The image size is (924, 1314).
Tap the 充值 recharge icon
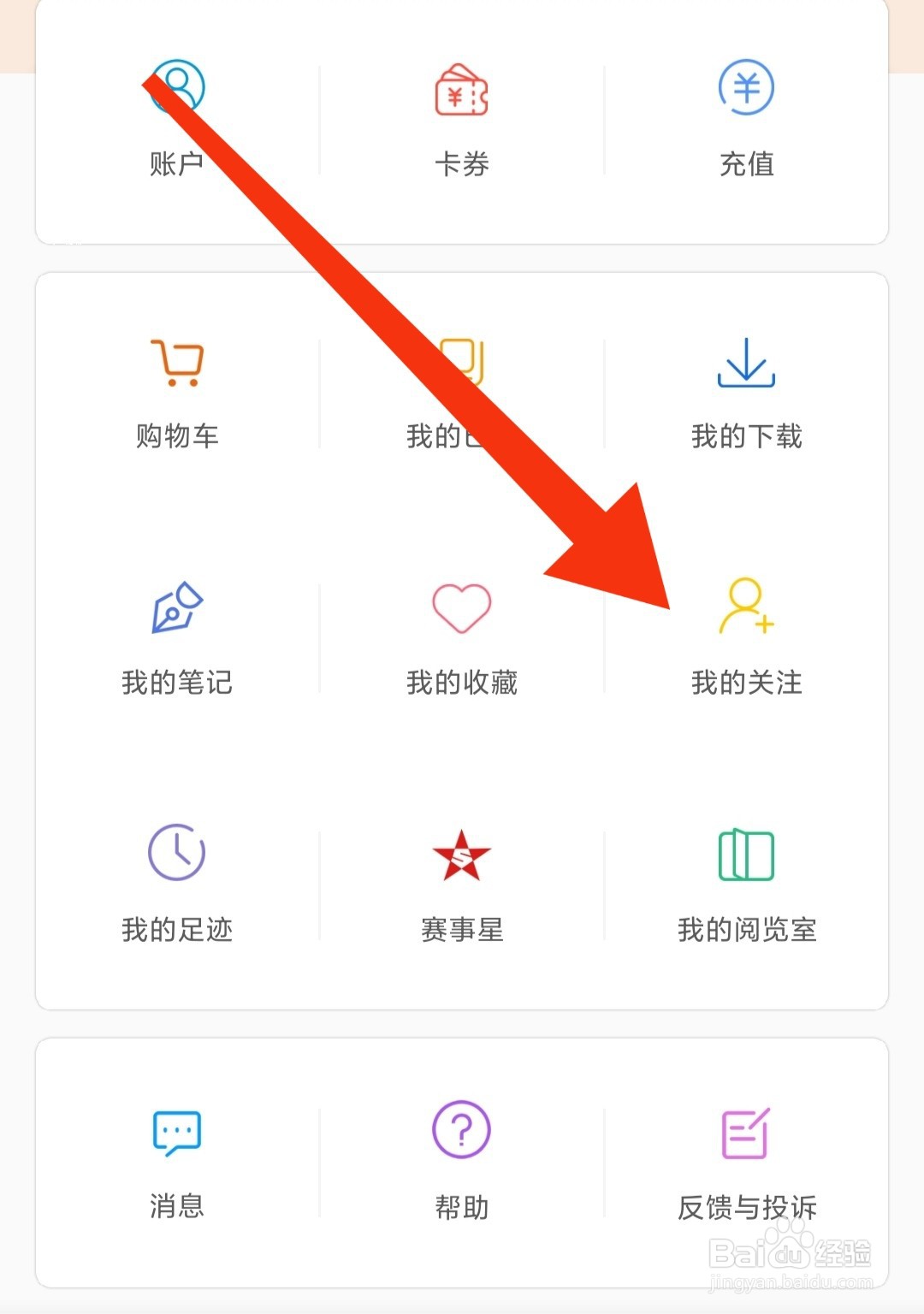click(747, 88)
